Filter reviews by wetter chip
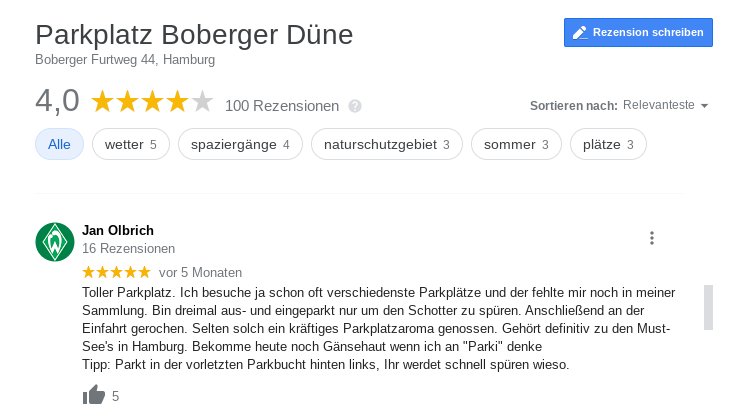Viewport: 741px width, 420px height. tap(131, 145)
